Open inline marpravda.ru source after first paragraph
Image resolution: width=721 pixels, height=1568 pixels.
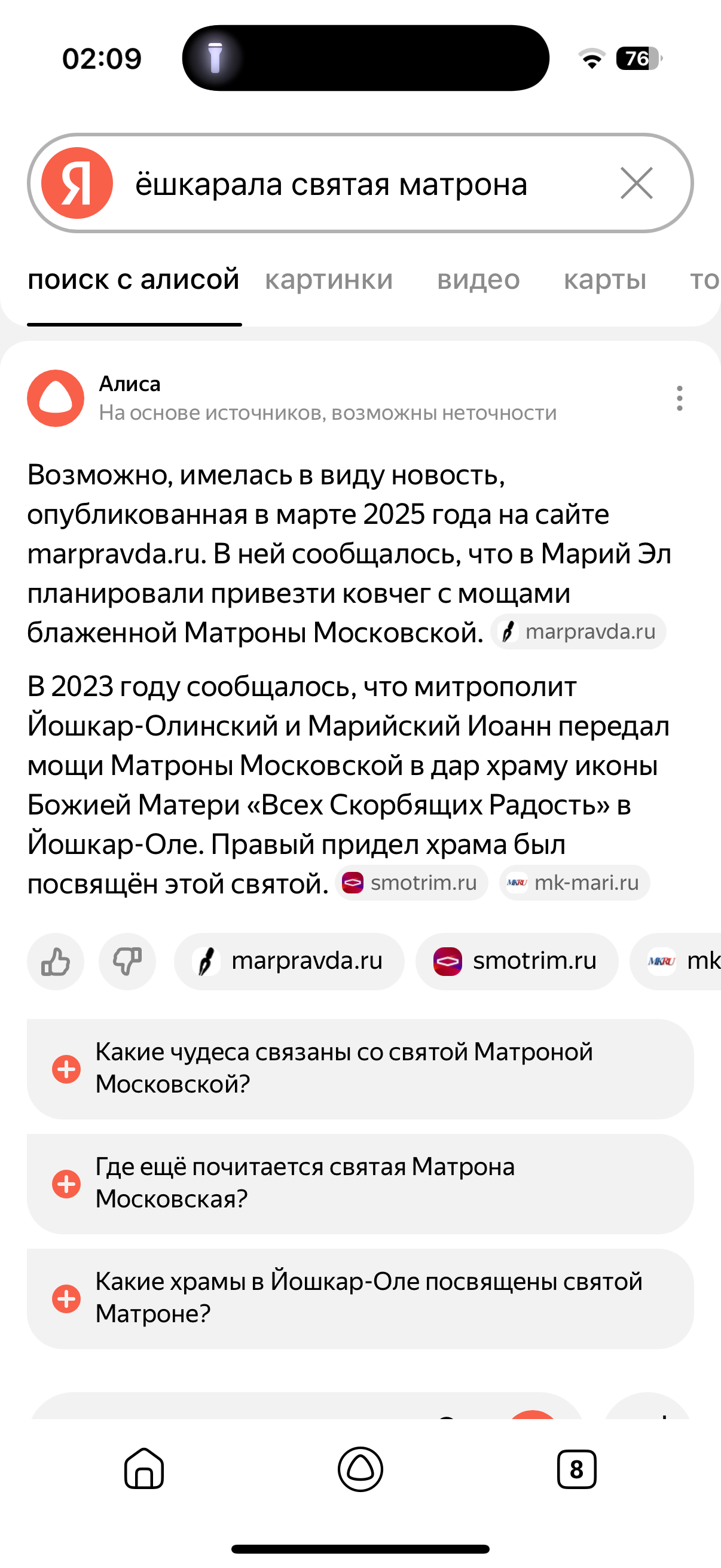(579, 632)
